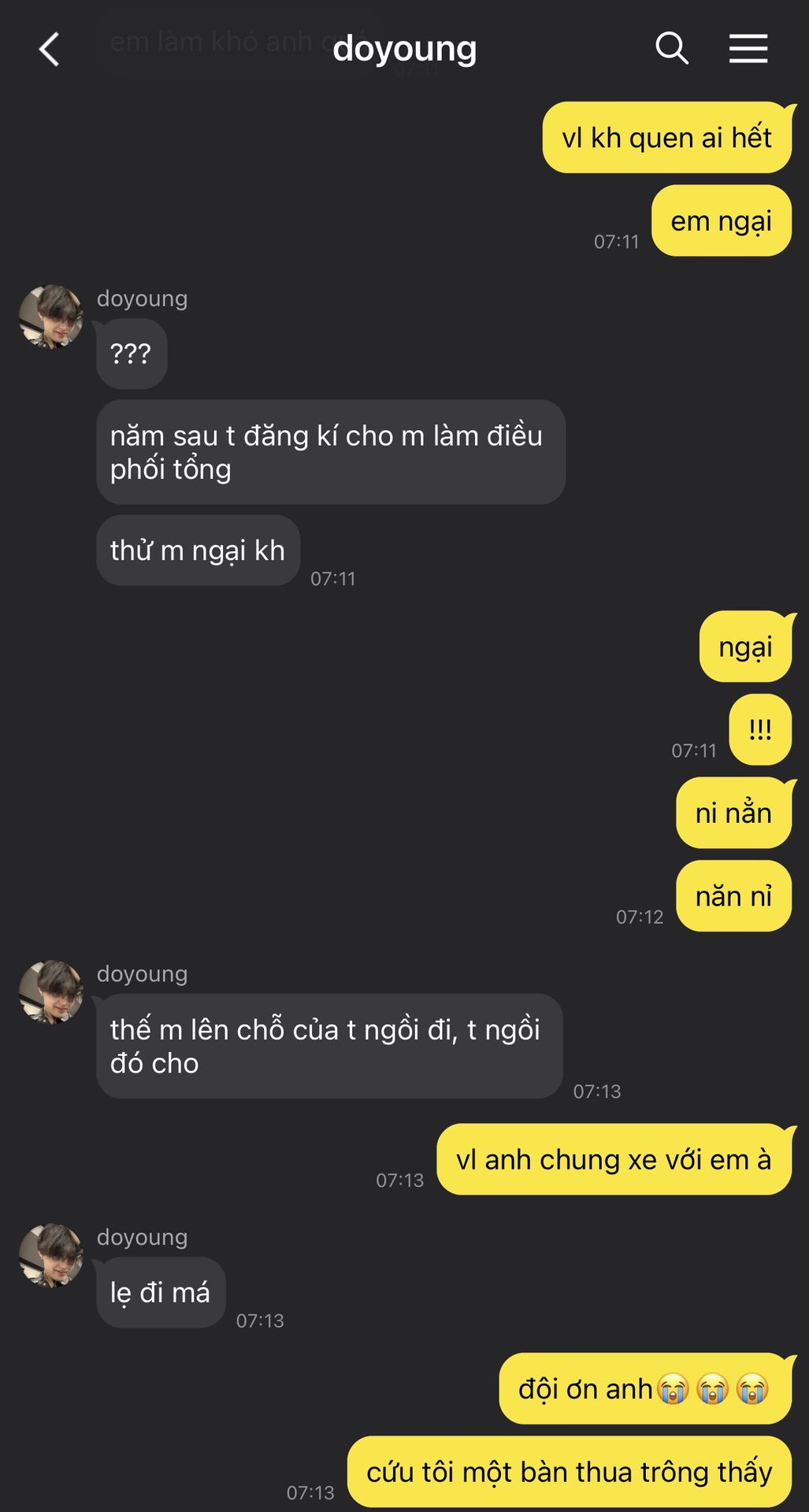Tap doyoung's avatar beside 'lẹ đi má'

point(51,1255)
